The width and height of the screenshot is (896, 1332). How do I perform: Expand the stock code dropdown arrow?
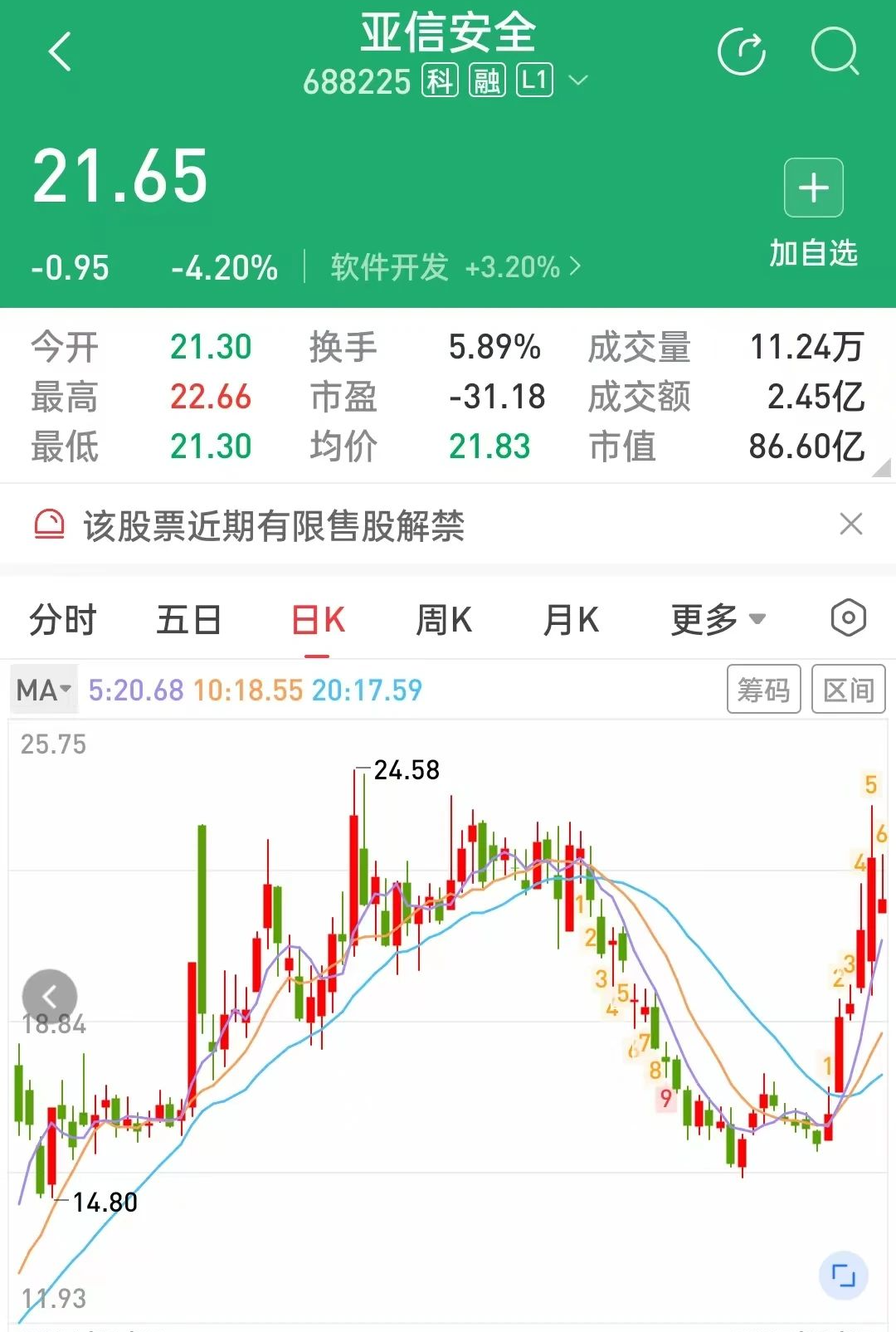click(578, 81)
